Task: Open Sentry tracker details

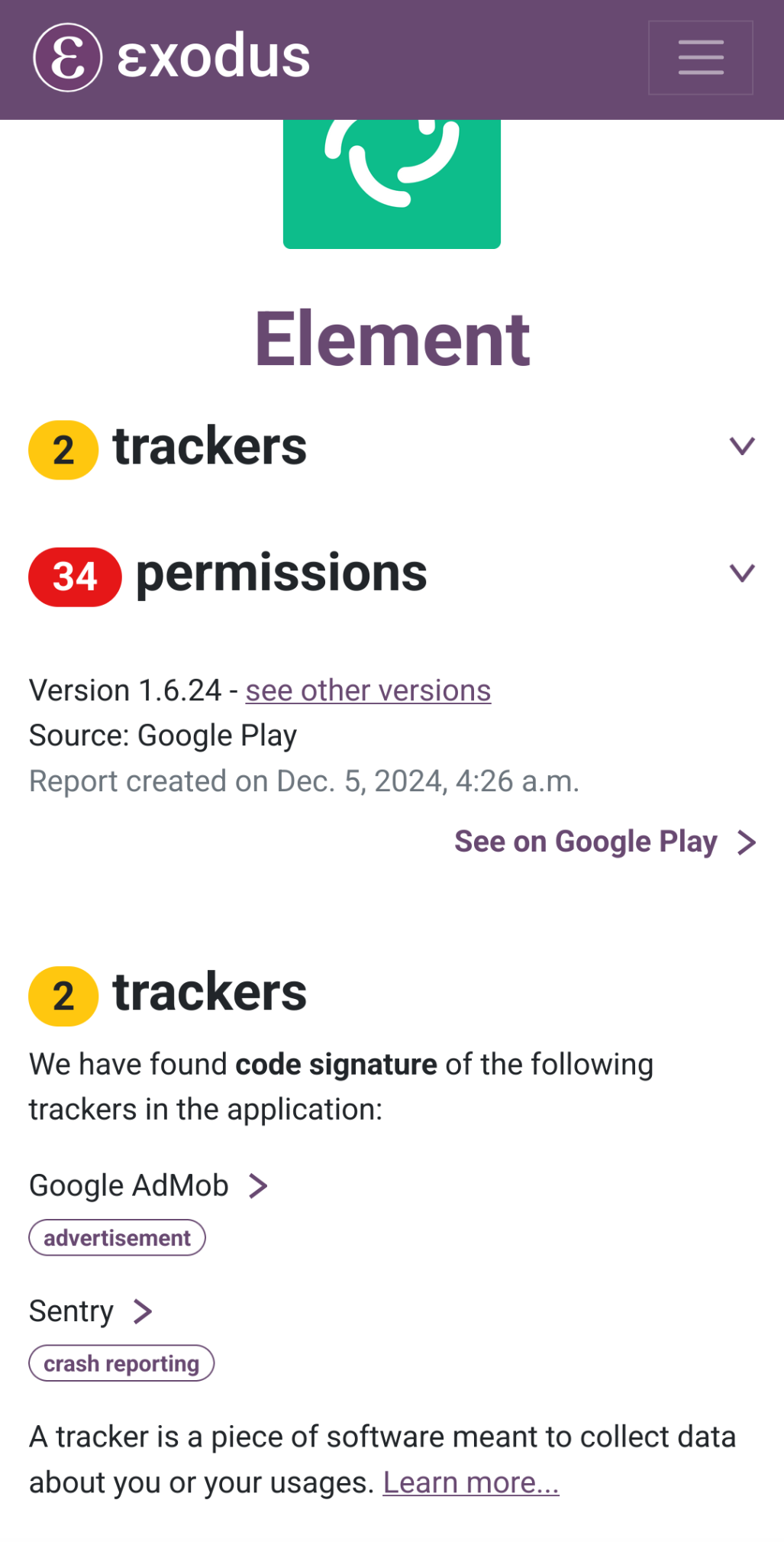Action: click(91, 1311)
